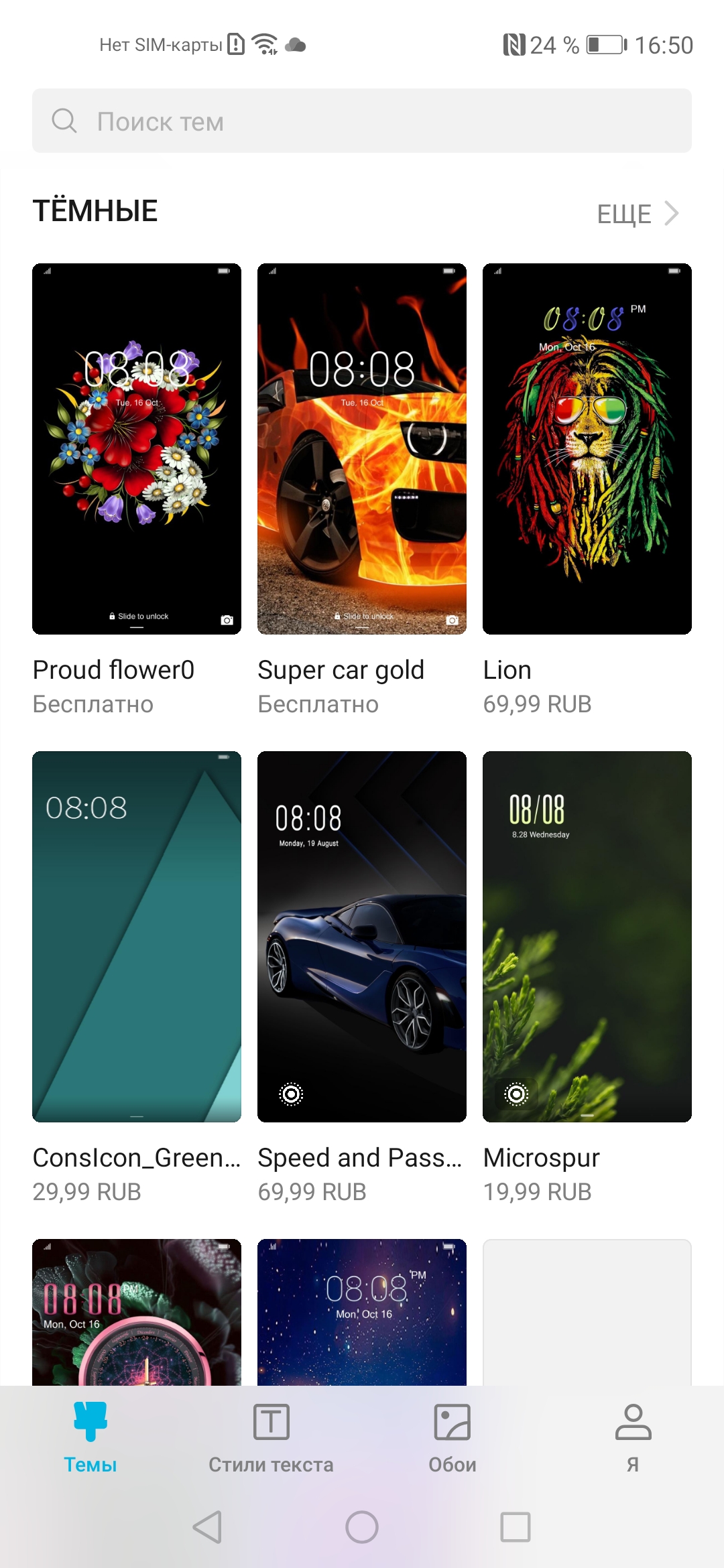The width and height of the screenshot is (724, 1568).
Task: Go to the home screen via system button
Action: point(362,1527)
